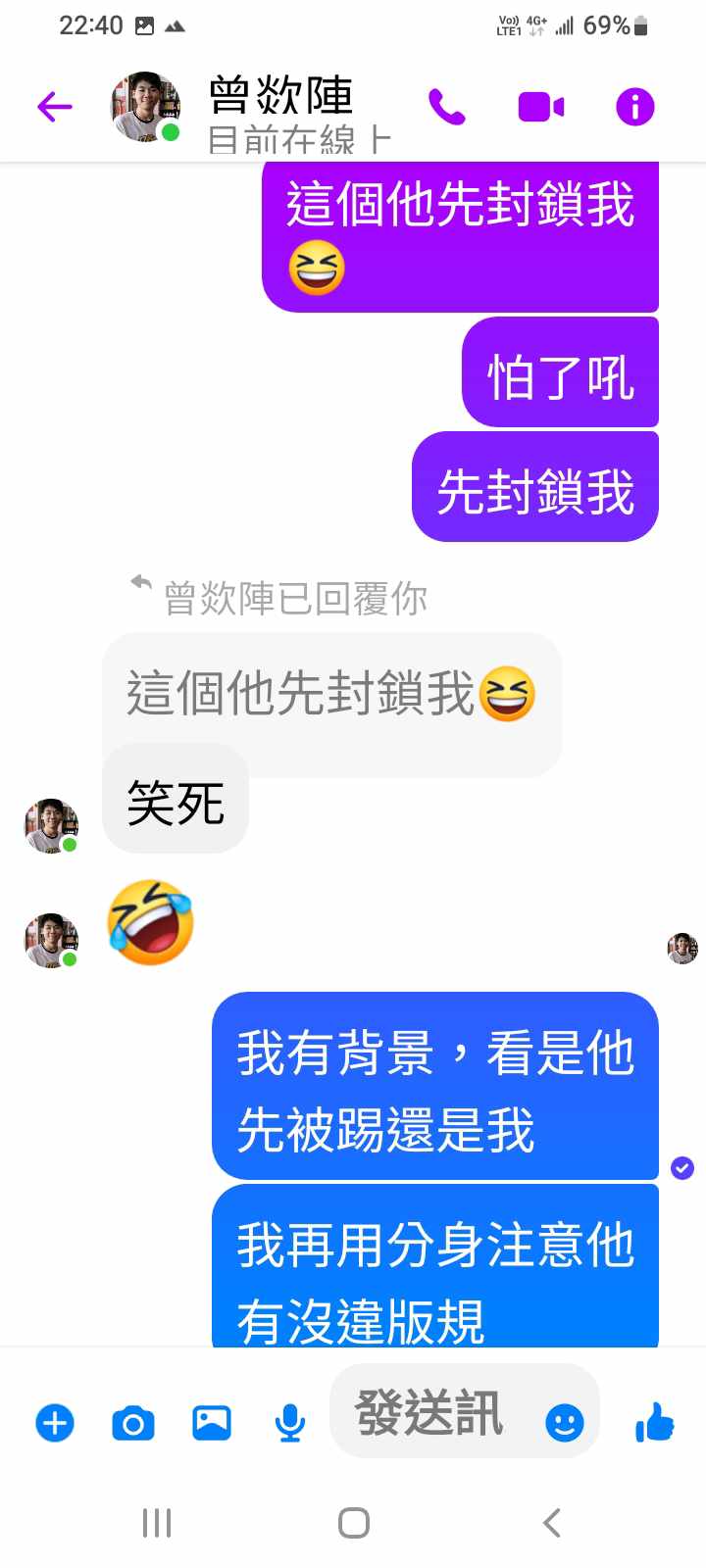This screenshot has width=706, height=1568.
Task: Open the emoji picker in message box
Action: (564, 1422)
